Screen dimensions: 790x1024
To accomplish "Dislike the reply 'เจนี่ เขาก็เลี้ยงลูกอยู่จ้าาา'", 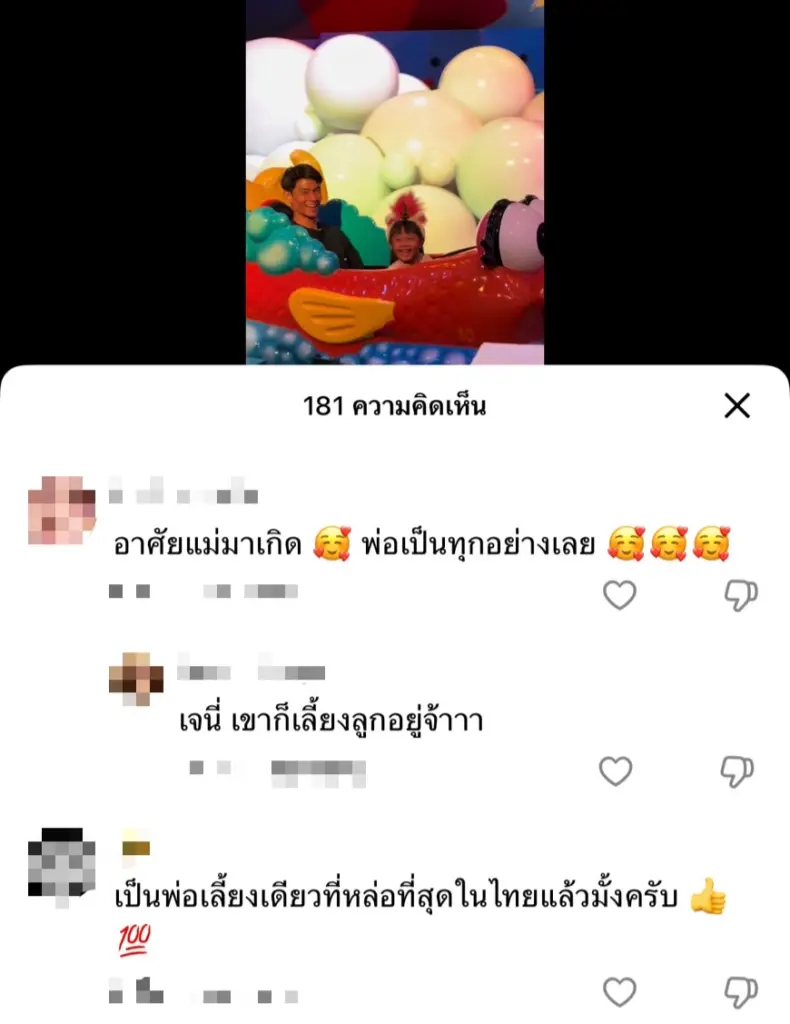I will point(737,771).
